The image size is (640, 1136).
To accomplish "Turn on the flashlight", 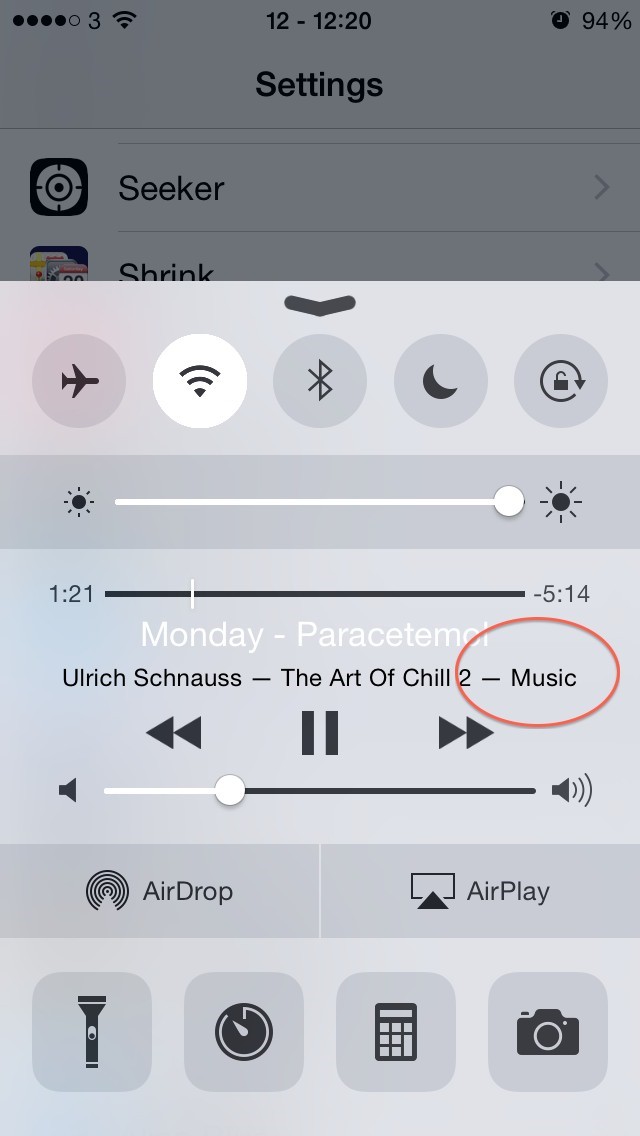I will point(92,1032).
